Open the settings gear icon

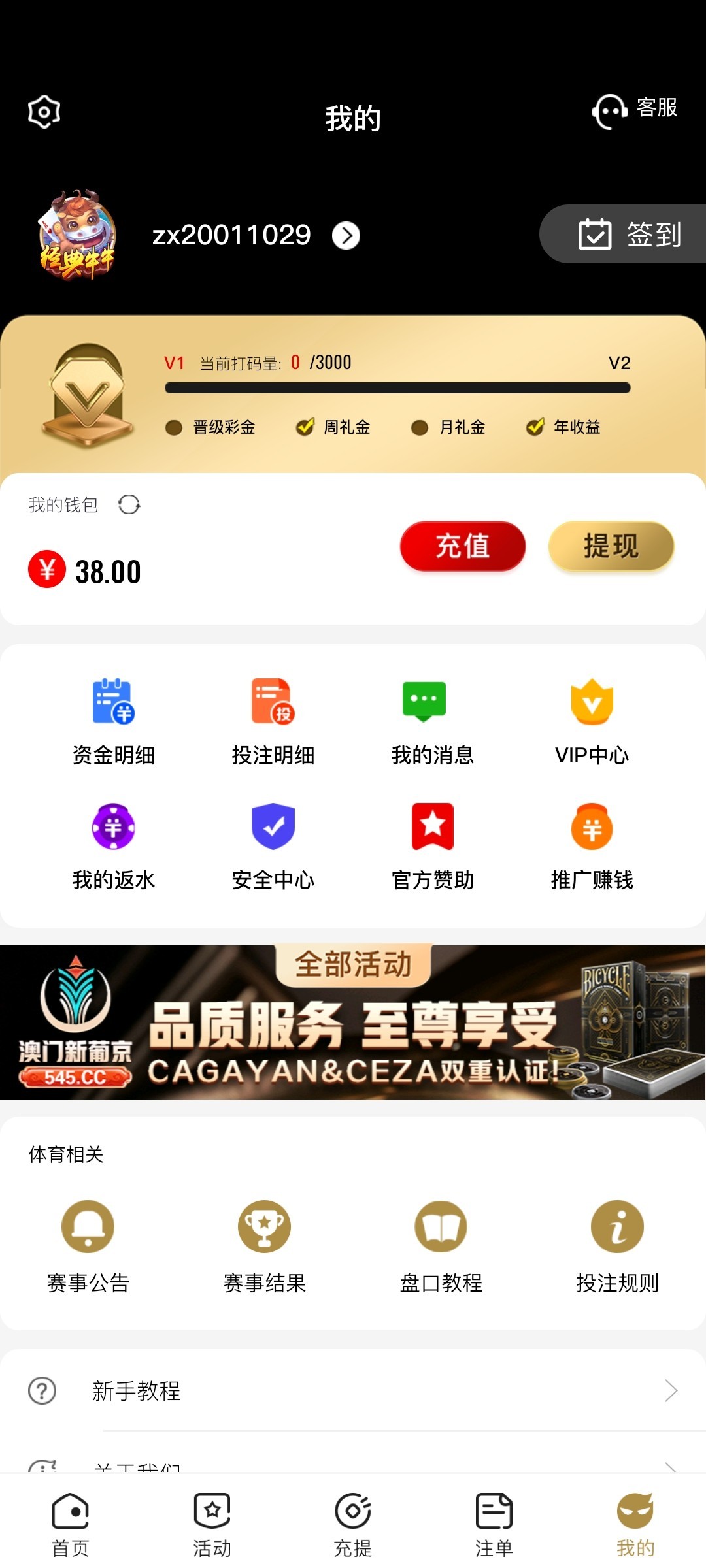click(44, 112)
